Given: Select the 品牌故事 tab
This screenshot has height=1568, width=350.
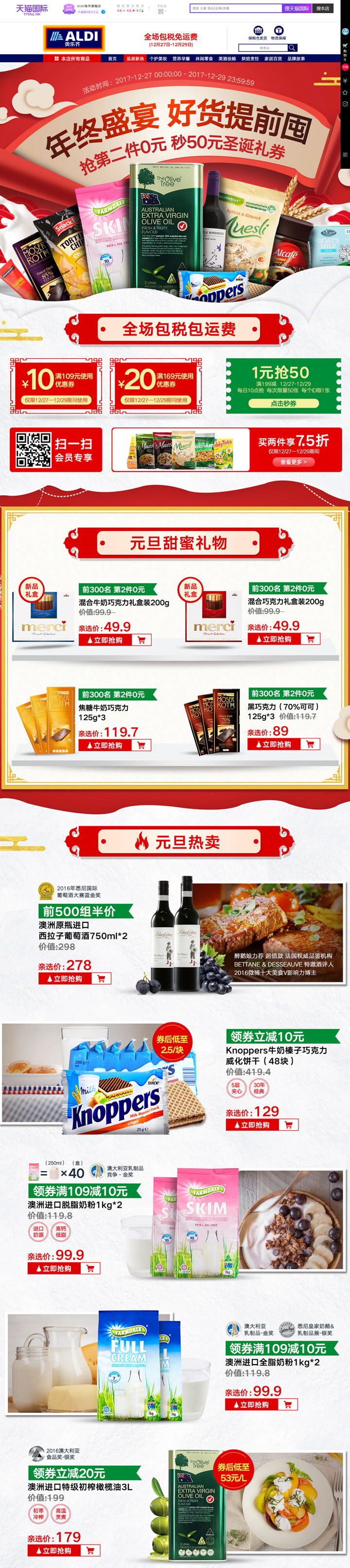Looking at the screenshot, I should pyautogui.click(x=297, y=59).
